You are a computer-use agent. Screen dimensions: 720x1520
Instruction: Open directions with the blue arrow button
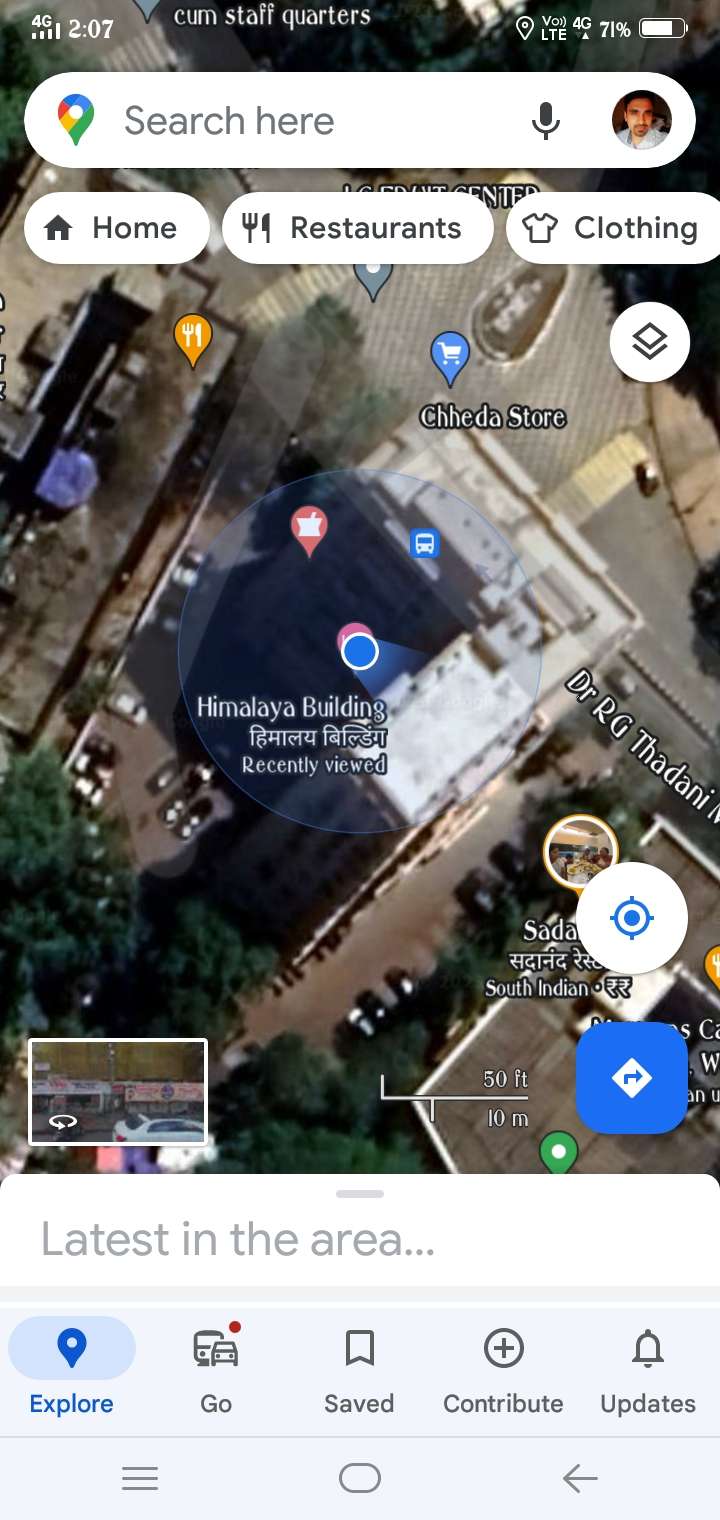(x=632, y=1078)
